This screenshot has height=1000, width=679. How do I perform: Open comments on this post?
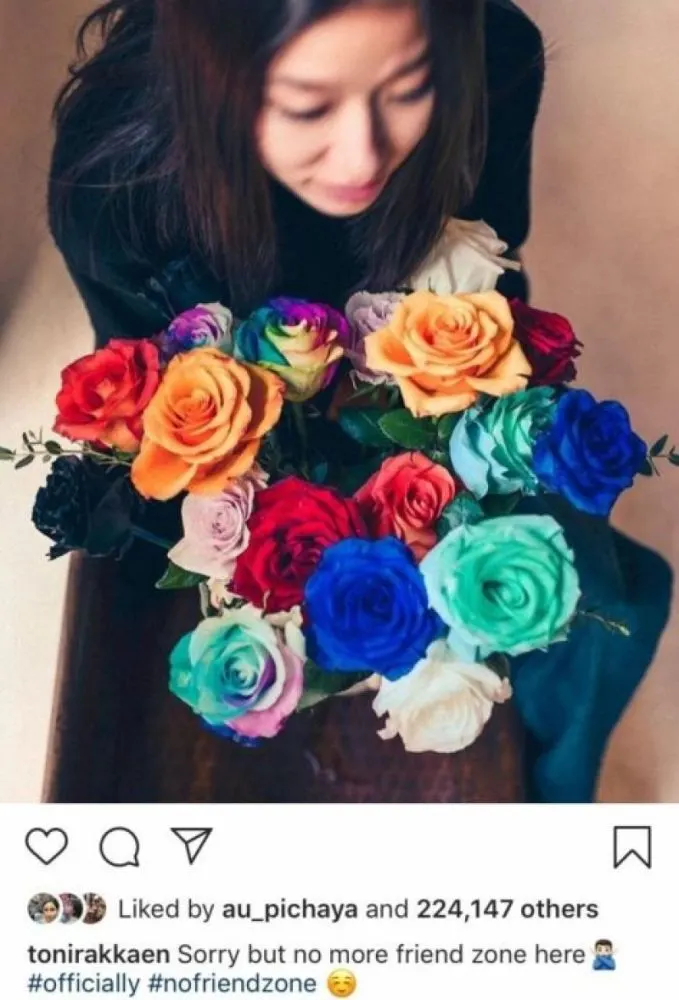pyautogui.click(x=119, y=847)
